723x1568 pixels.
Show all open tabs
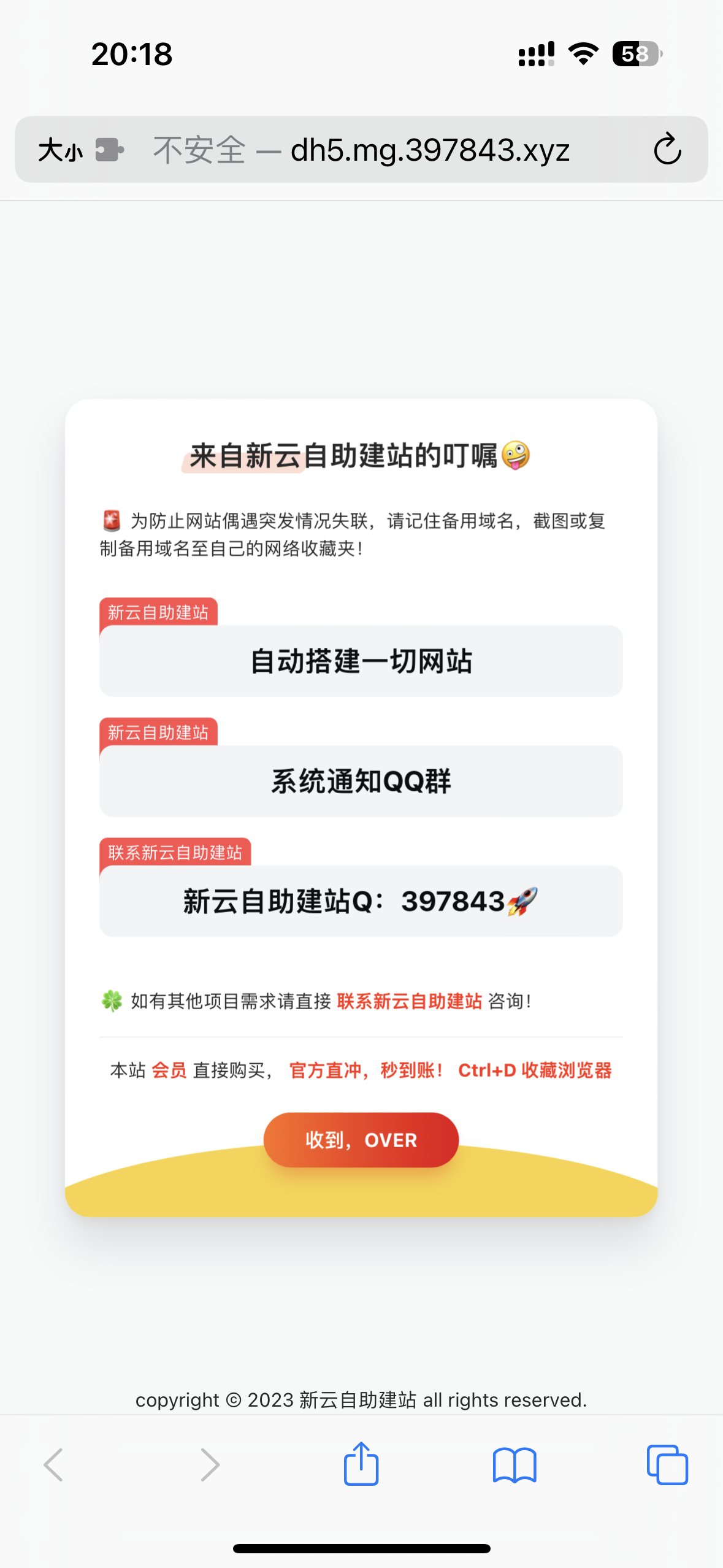(x=667, y=1465)
